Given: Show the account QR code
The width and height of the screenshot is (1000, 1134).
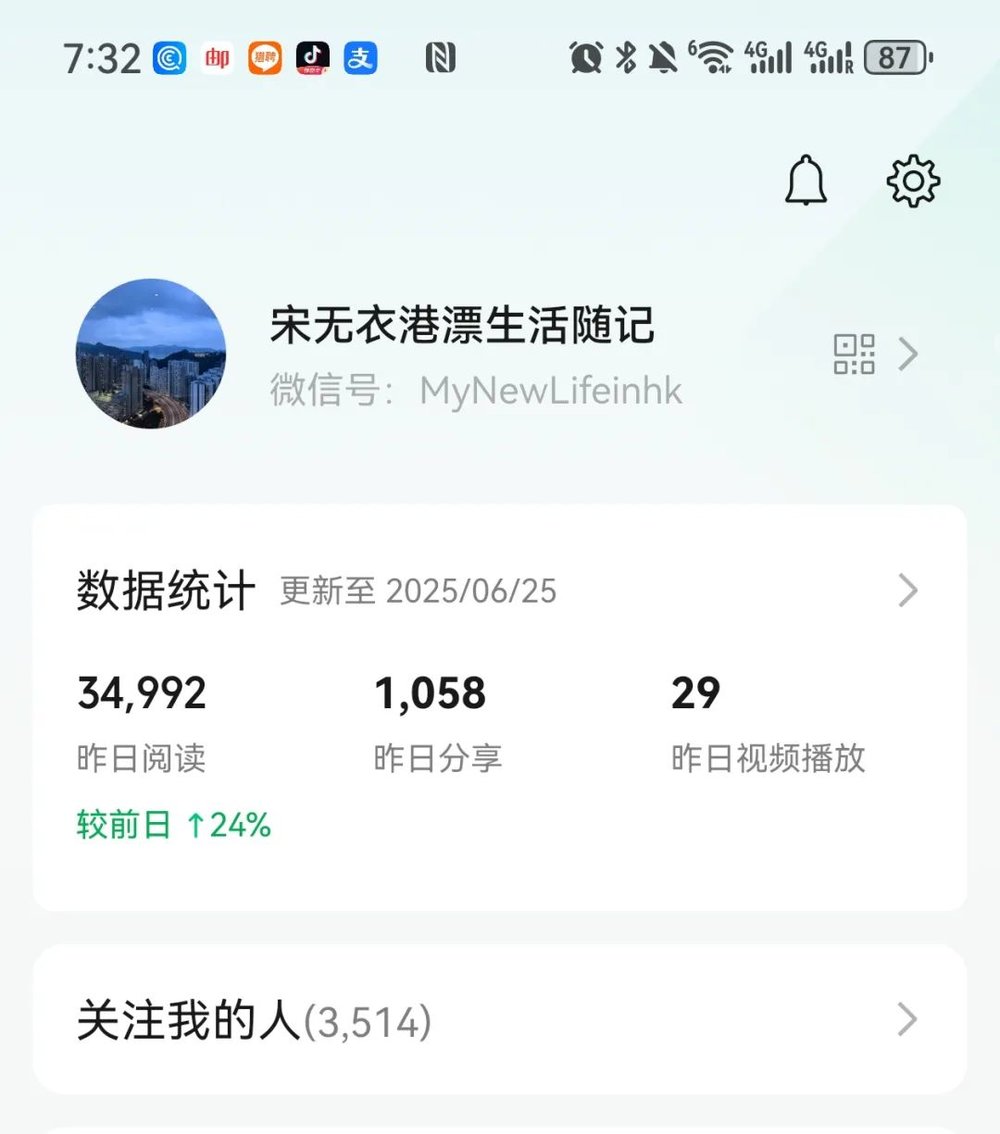Looking at the screenshot, I should coord(855,355).
